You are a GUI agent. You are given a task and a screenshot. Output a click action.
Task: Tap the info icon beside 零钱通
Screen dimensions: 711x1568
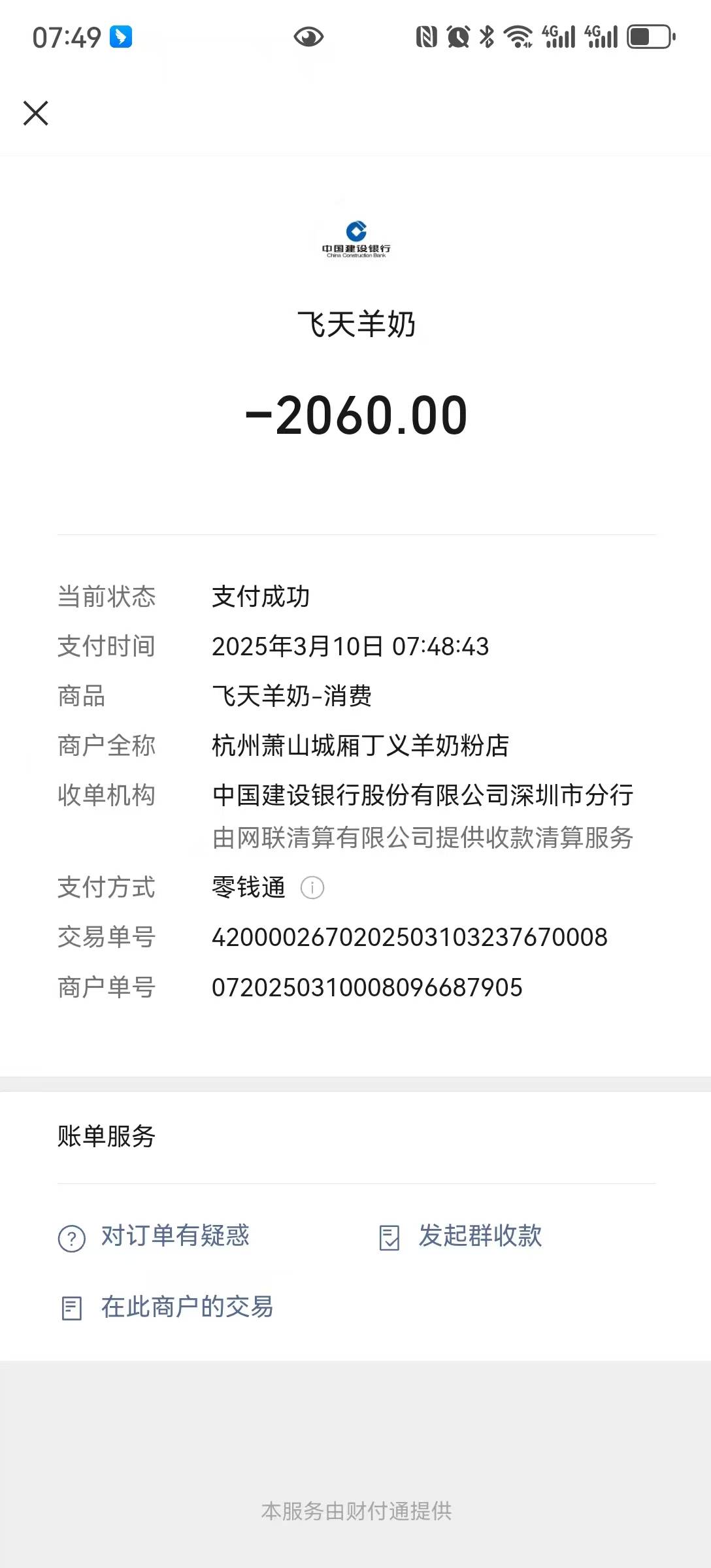pos(312,888)
